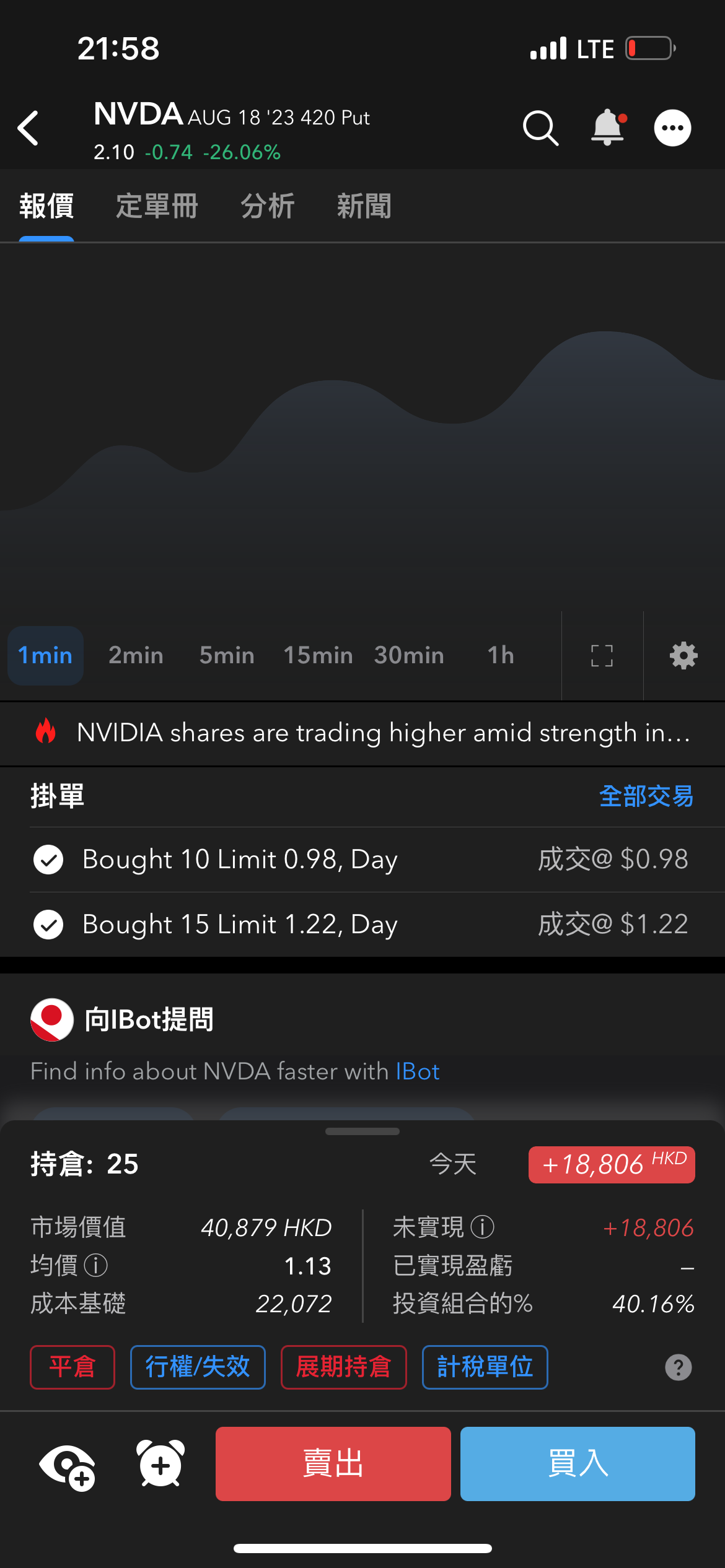The width and height of the screenshot is (725, 1568).
Task: Tap the checkmark on the Bought 10 order
Action: point(48,860)
